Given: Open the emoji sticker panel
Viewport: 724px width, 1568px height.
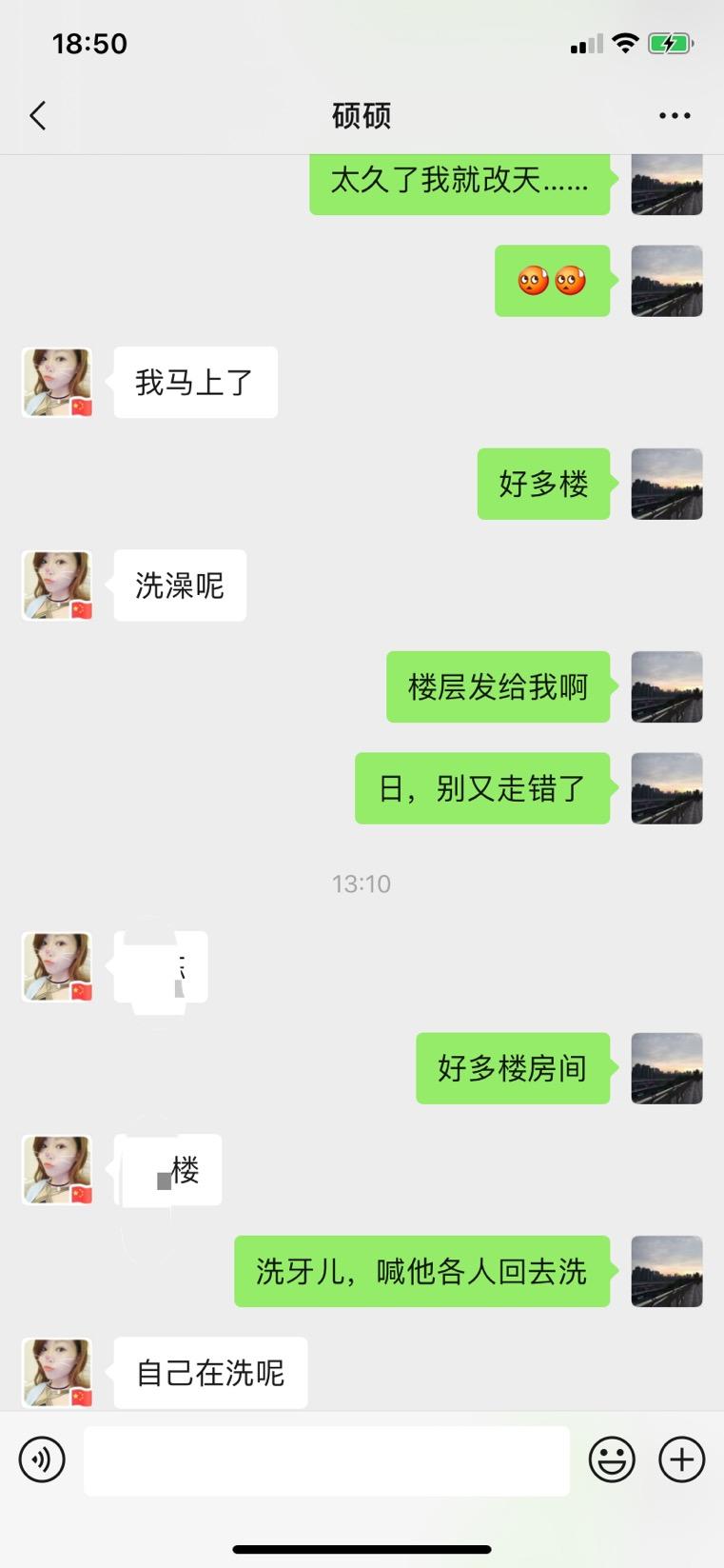Looking at the screenshot, I should click(612, 1459).
